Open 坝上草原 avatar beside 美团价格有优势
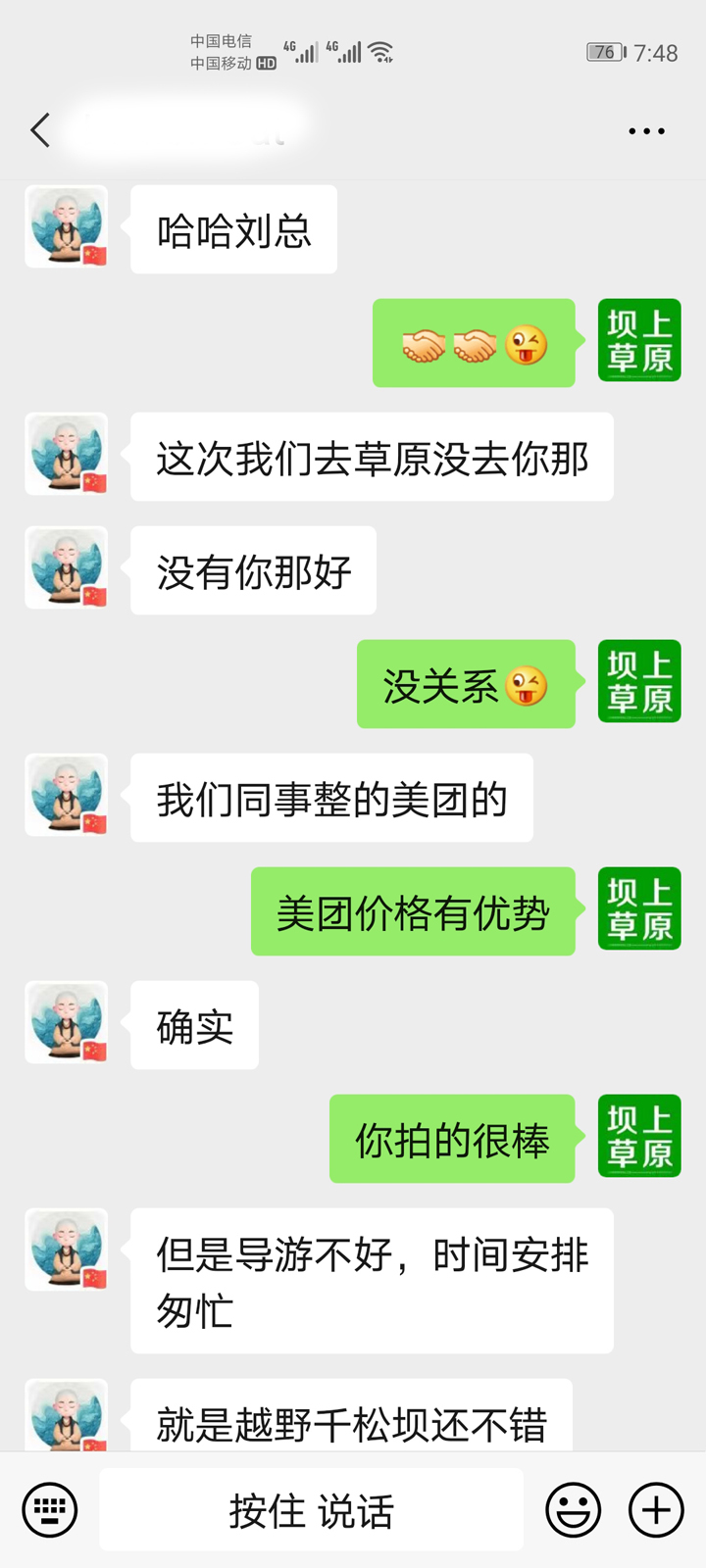 pos(639,908)
